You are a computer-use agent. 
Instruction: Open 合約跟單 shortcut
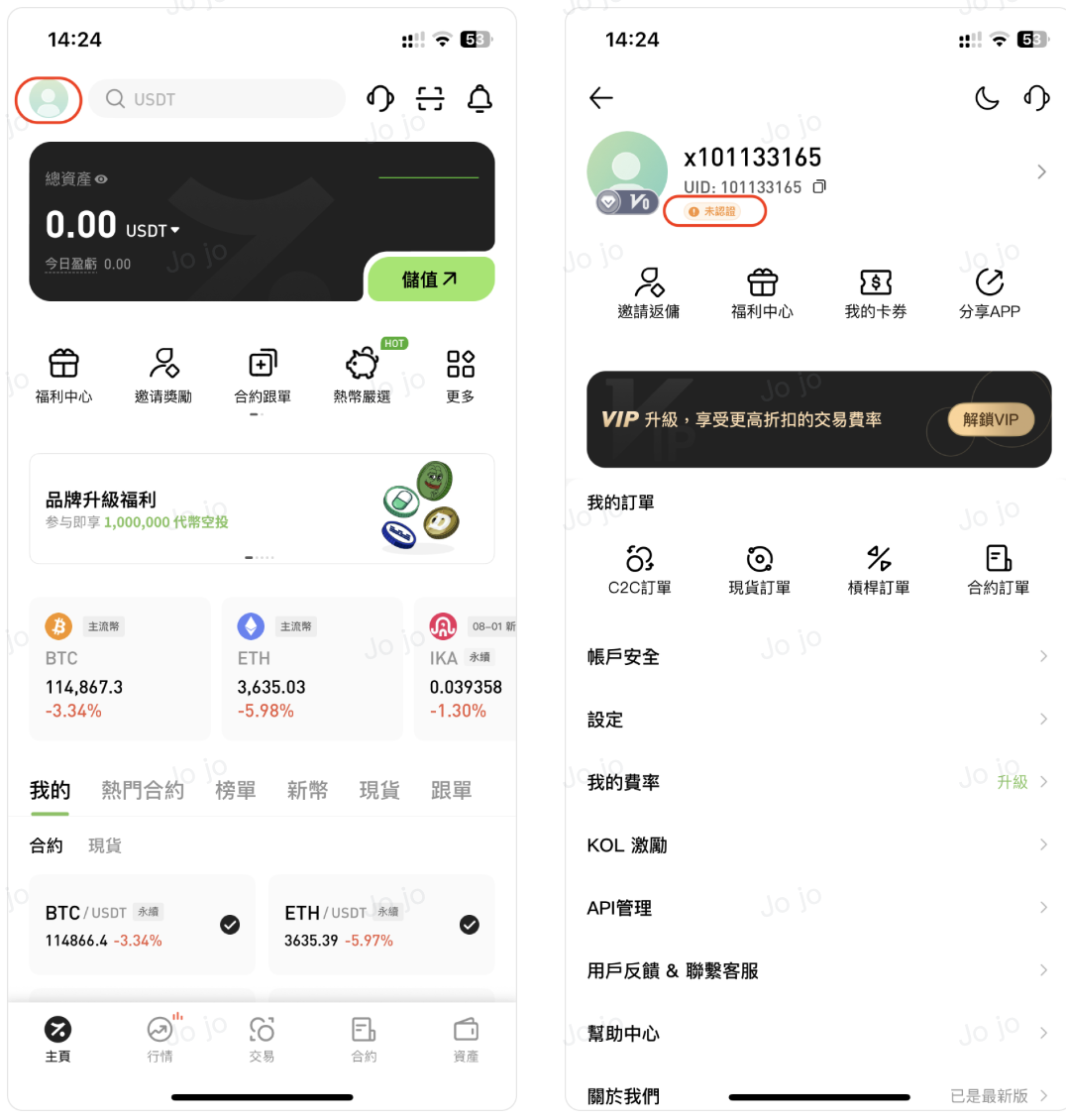(263, 376)
